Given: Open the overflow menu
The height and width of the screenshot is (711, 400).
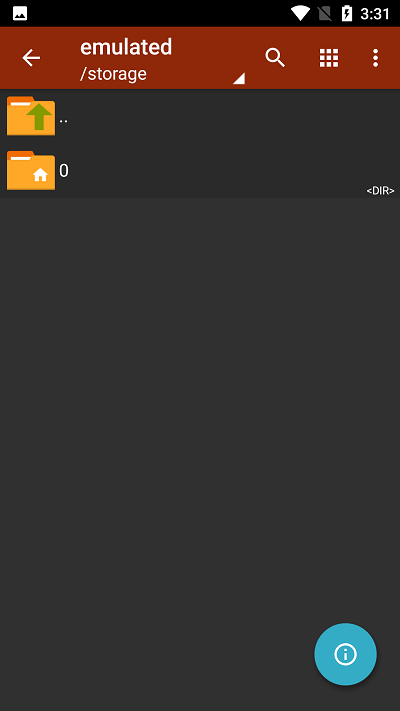Looking at the screenshot, I should 376,58.
